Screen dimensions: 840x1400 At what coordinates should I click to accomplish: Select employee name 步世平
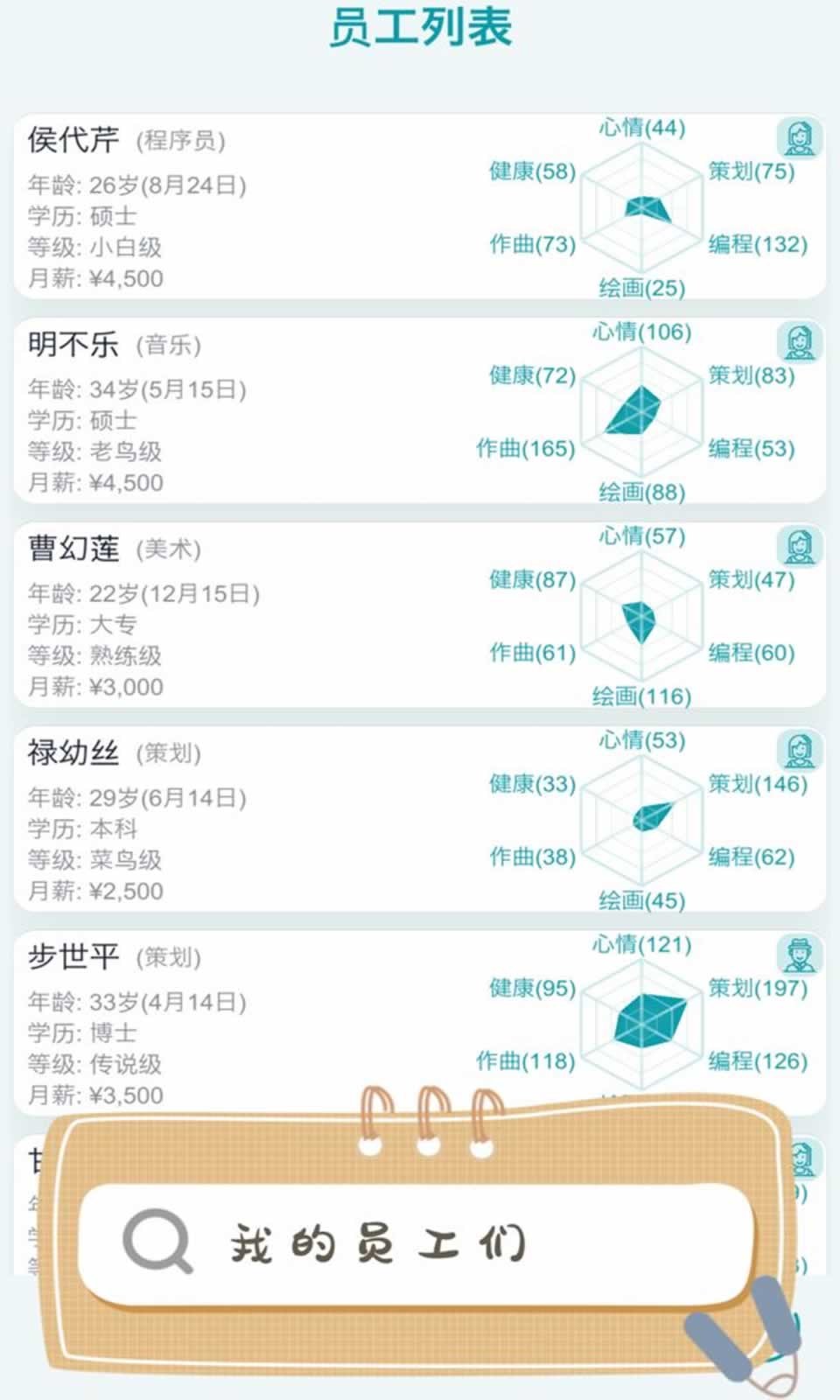point(74,957)
